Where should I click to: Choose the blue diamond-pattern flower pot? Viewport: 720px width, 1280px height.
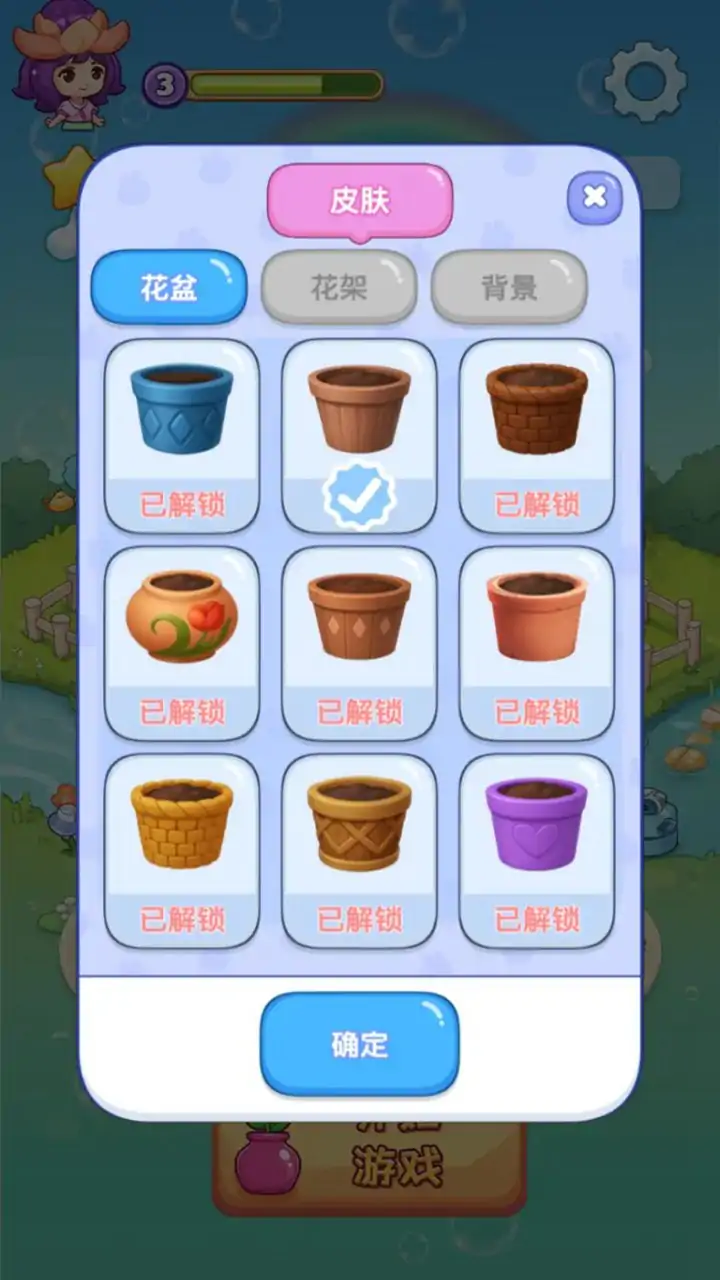point(181,435)
